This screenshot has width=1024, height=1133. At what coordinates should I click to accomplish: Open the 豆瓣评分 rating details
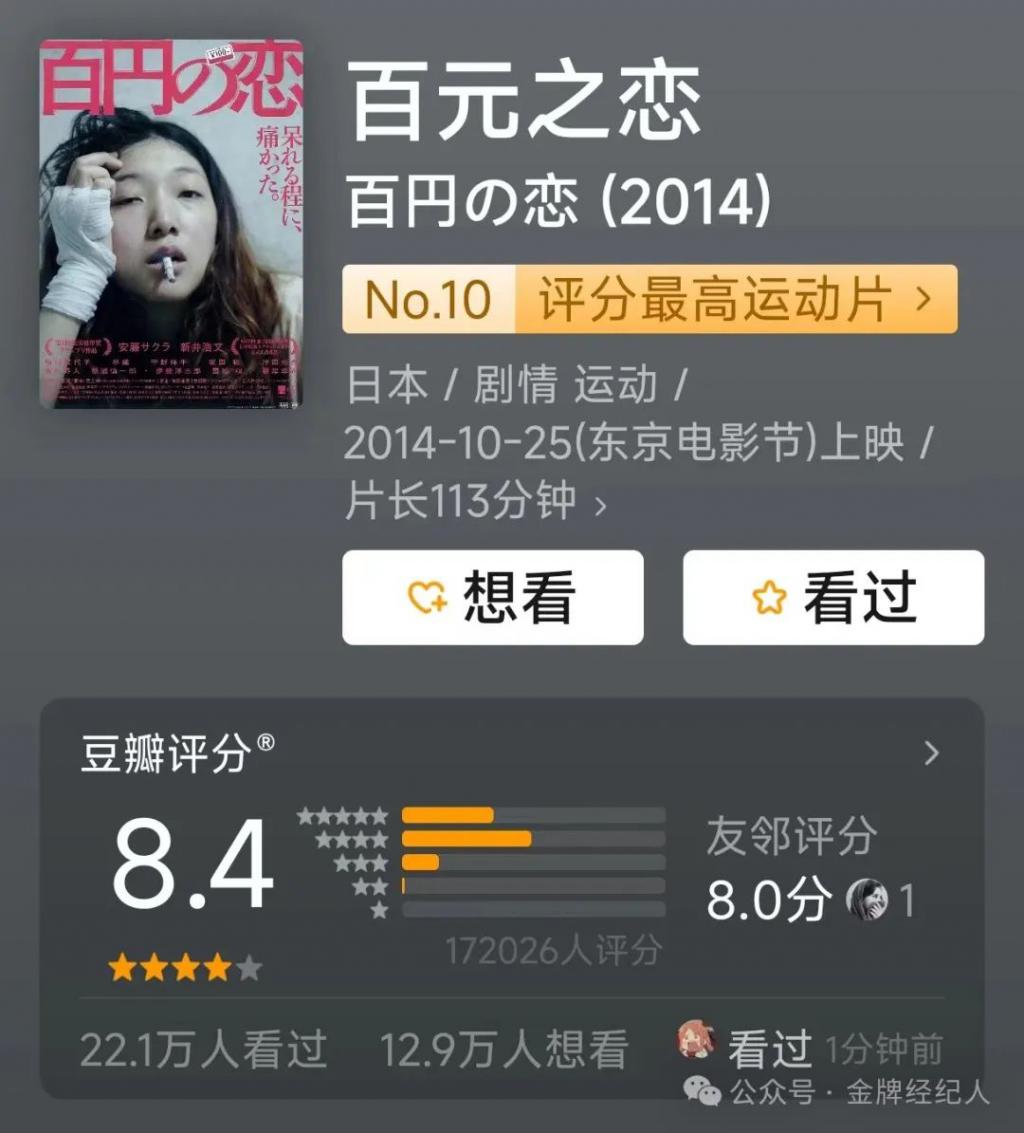coord(931,753)
